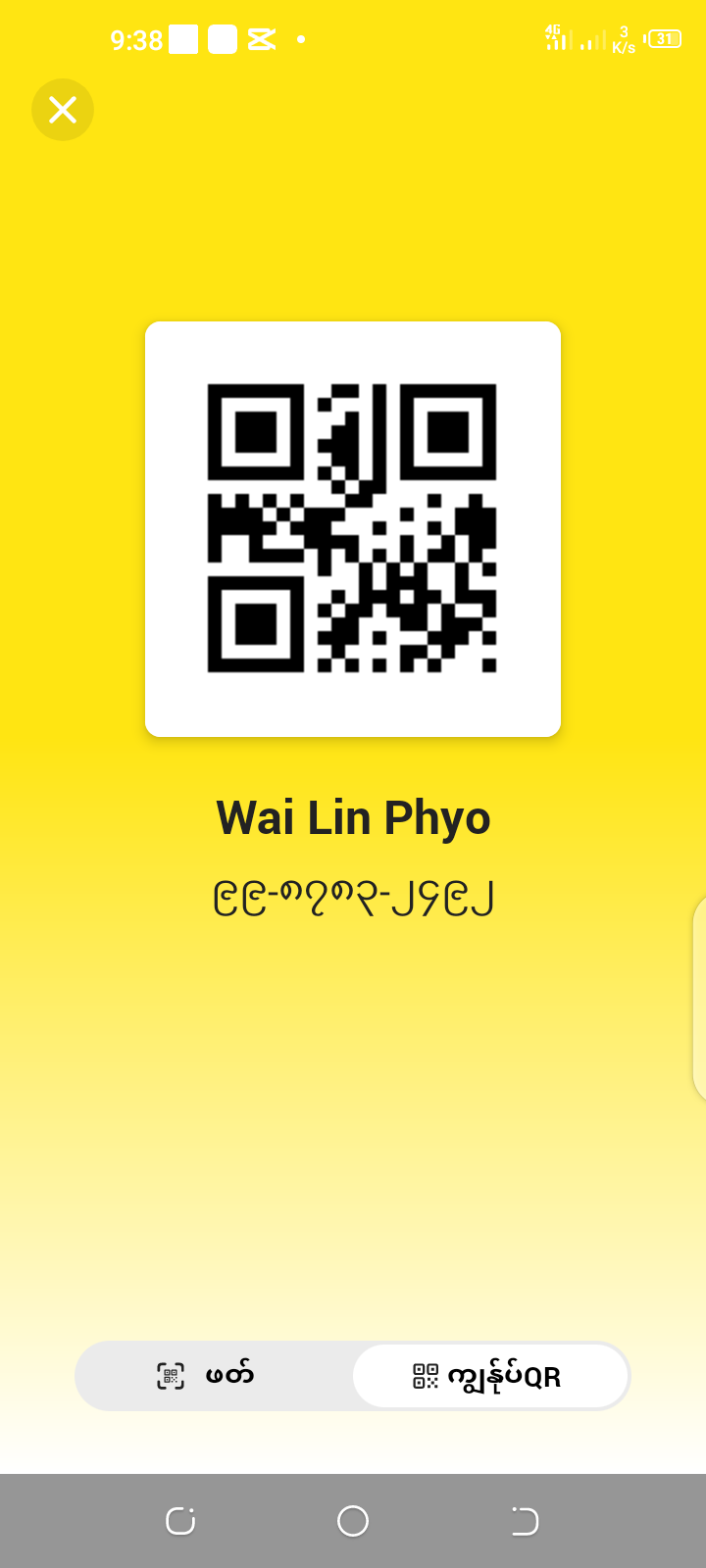Select the ကျွန်ုပ်QR tab
The width and height of the screenshot is (706, 1568).
490,1376
